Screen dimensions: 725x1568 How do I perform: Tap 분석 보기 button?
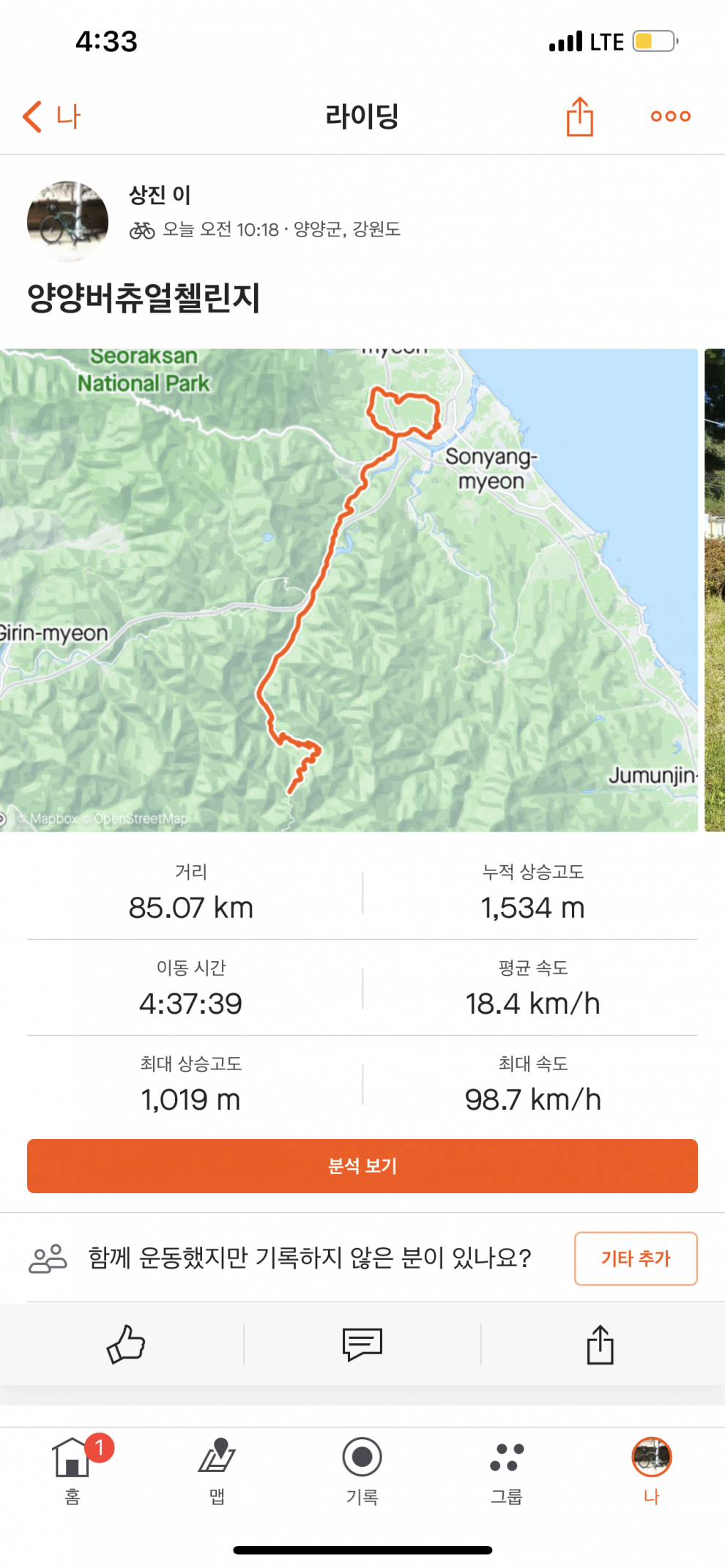(x=362, y=1165)
